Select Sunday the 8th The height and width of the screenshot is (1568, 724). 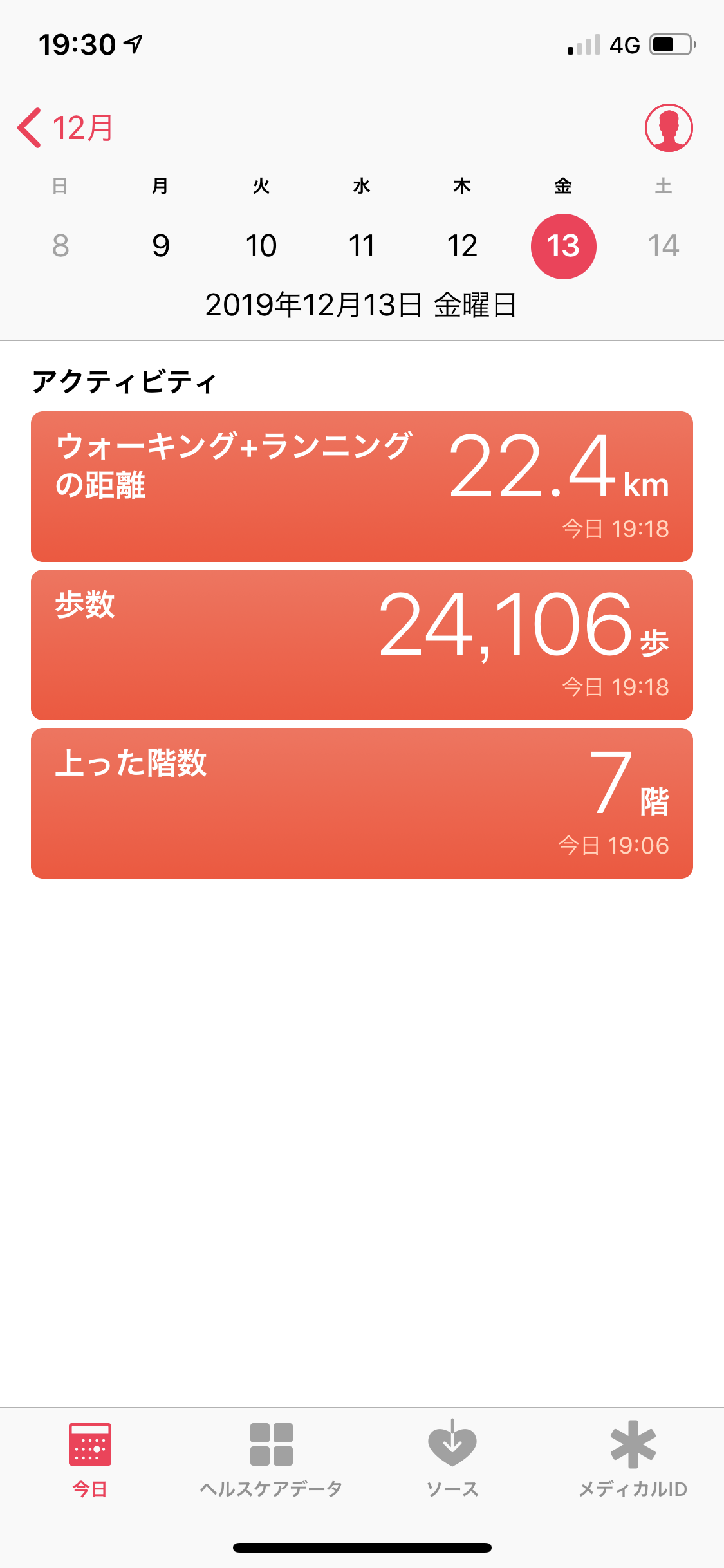pyautogui.click(x=60, y=245)
